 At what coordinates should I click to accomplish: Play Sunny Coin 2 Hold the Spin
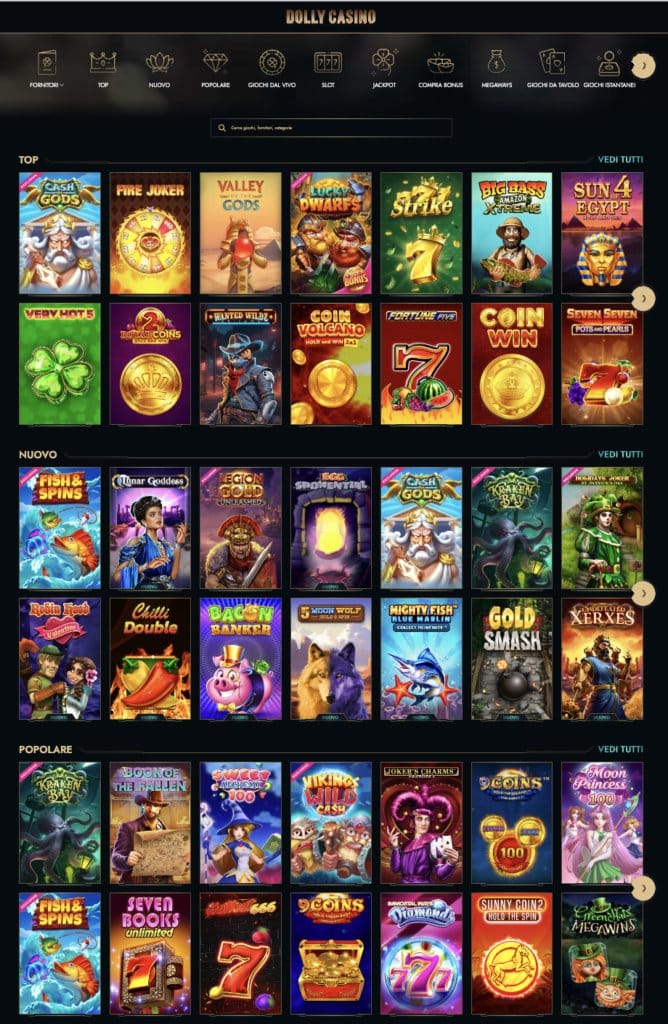coord(511,954)
